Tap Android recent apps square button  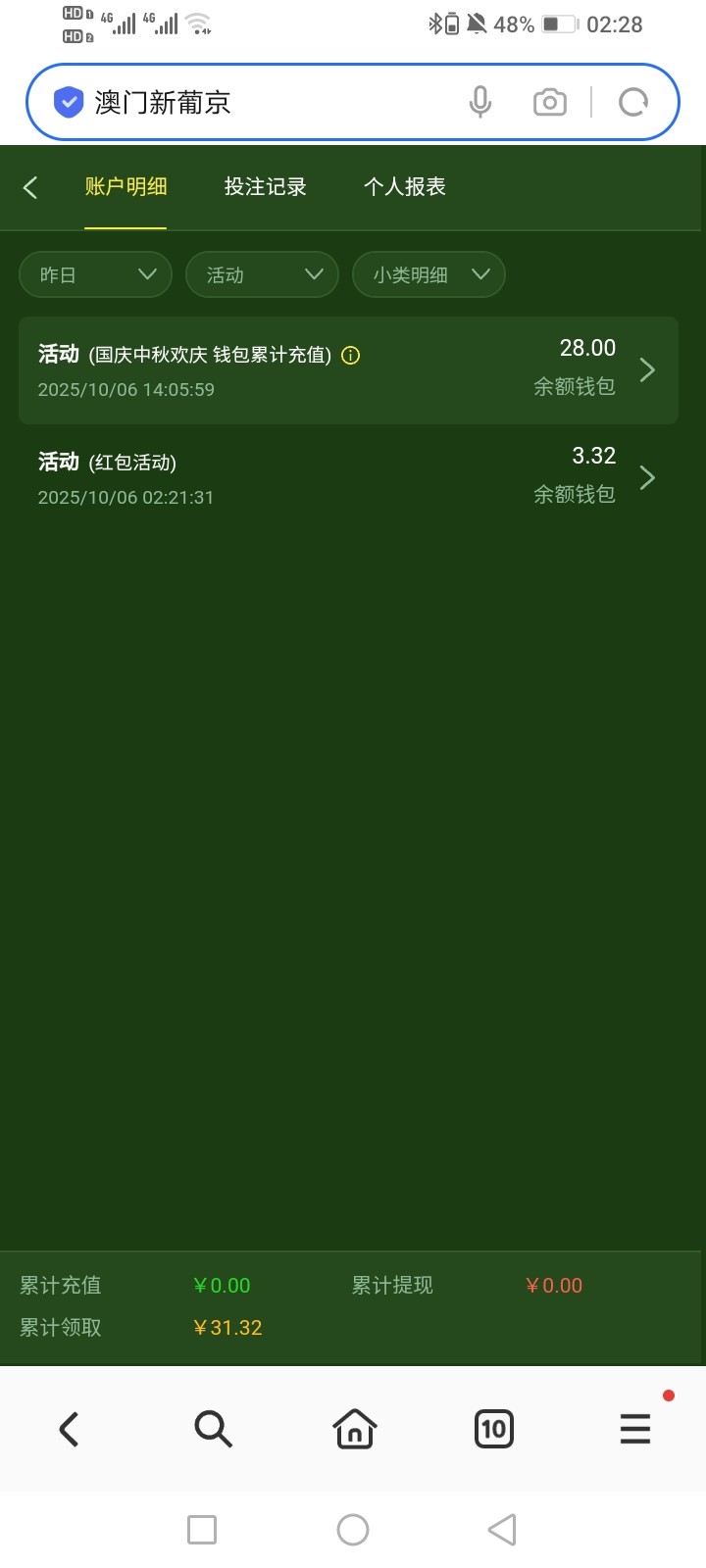point(202,1529)
